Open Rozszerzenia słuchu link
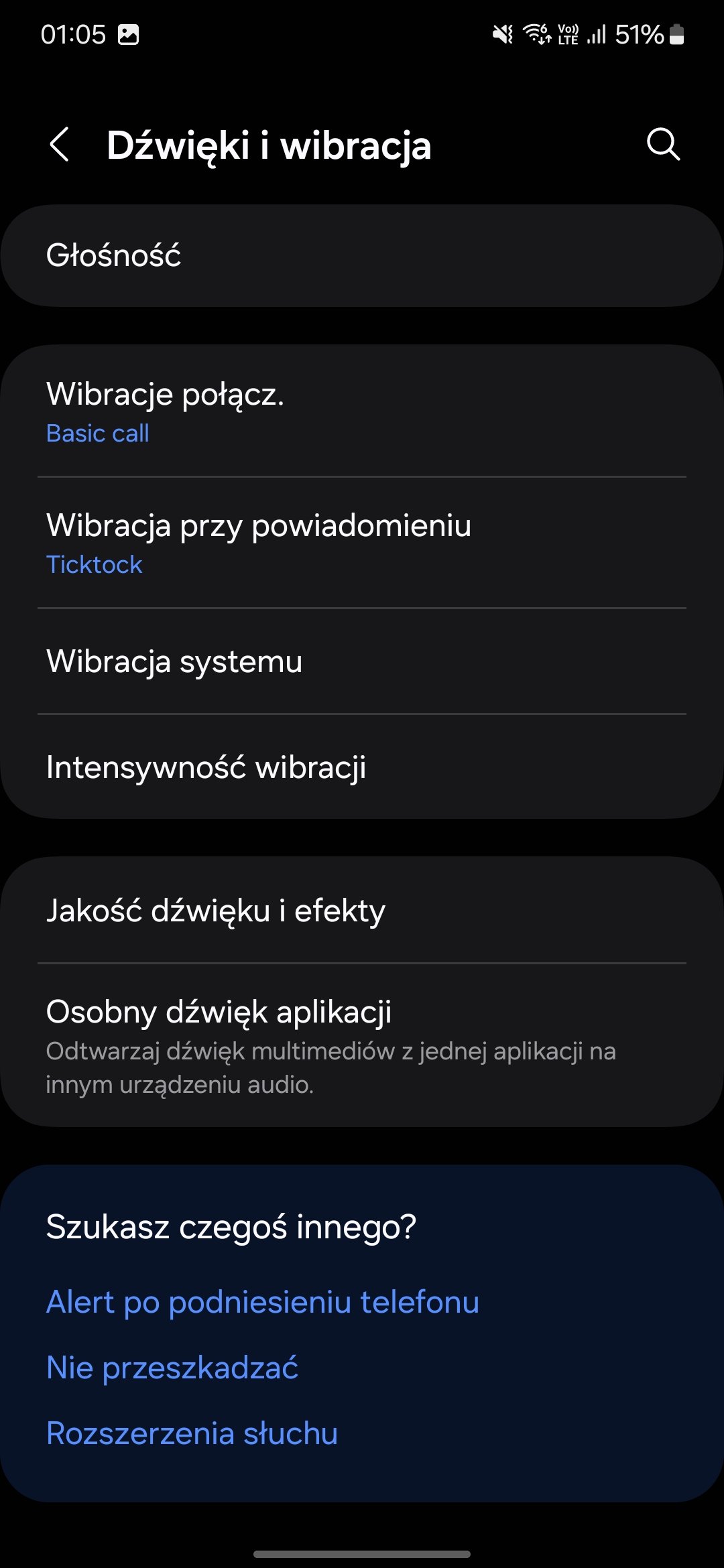The height and width of the screenshot is (1568, 724). pyautogui.click(x=192, y=1433)
